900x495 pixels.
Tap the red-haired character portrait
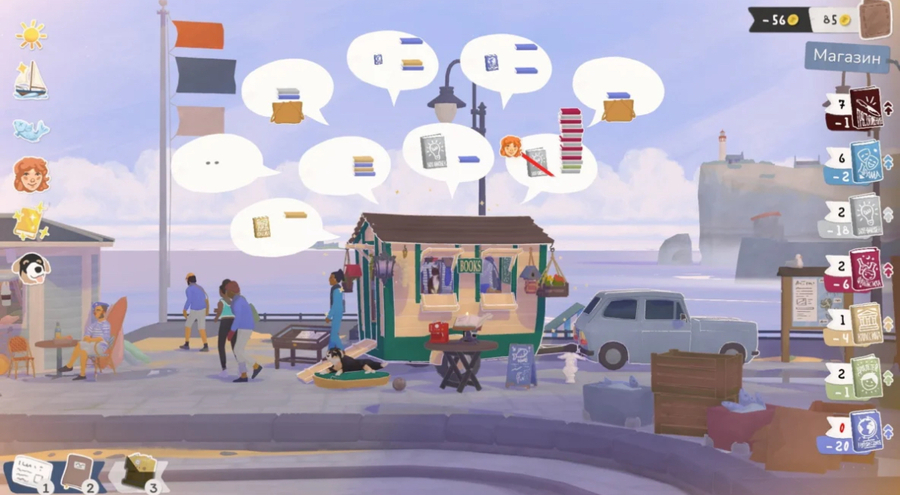(31, 175)
